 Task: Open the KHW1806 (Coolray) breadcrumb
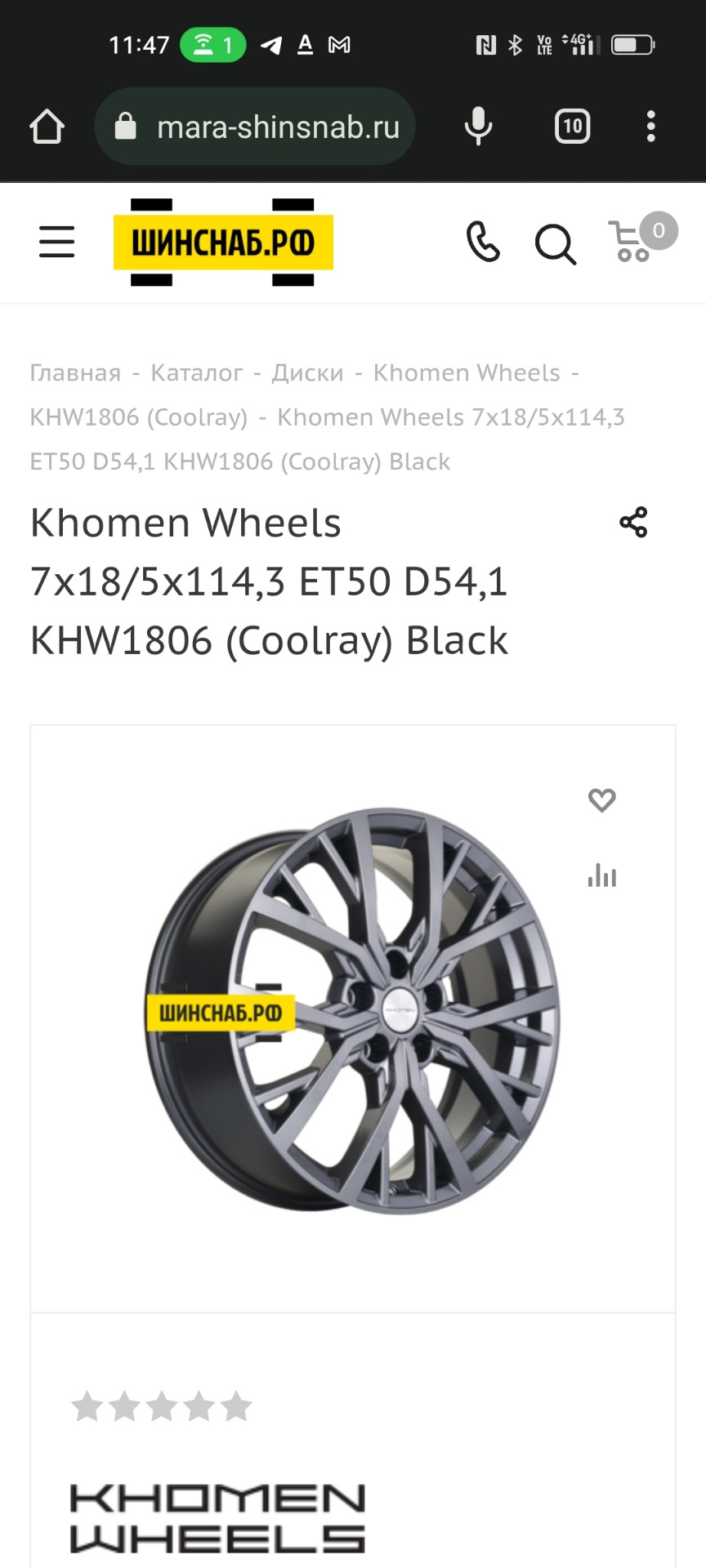(x=138, y=417)
